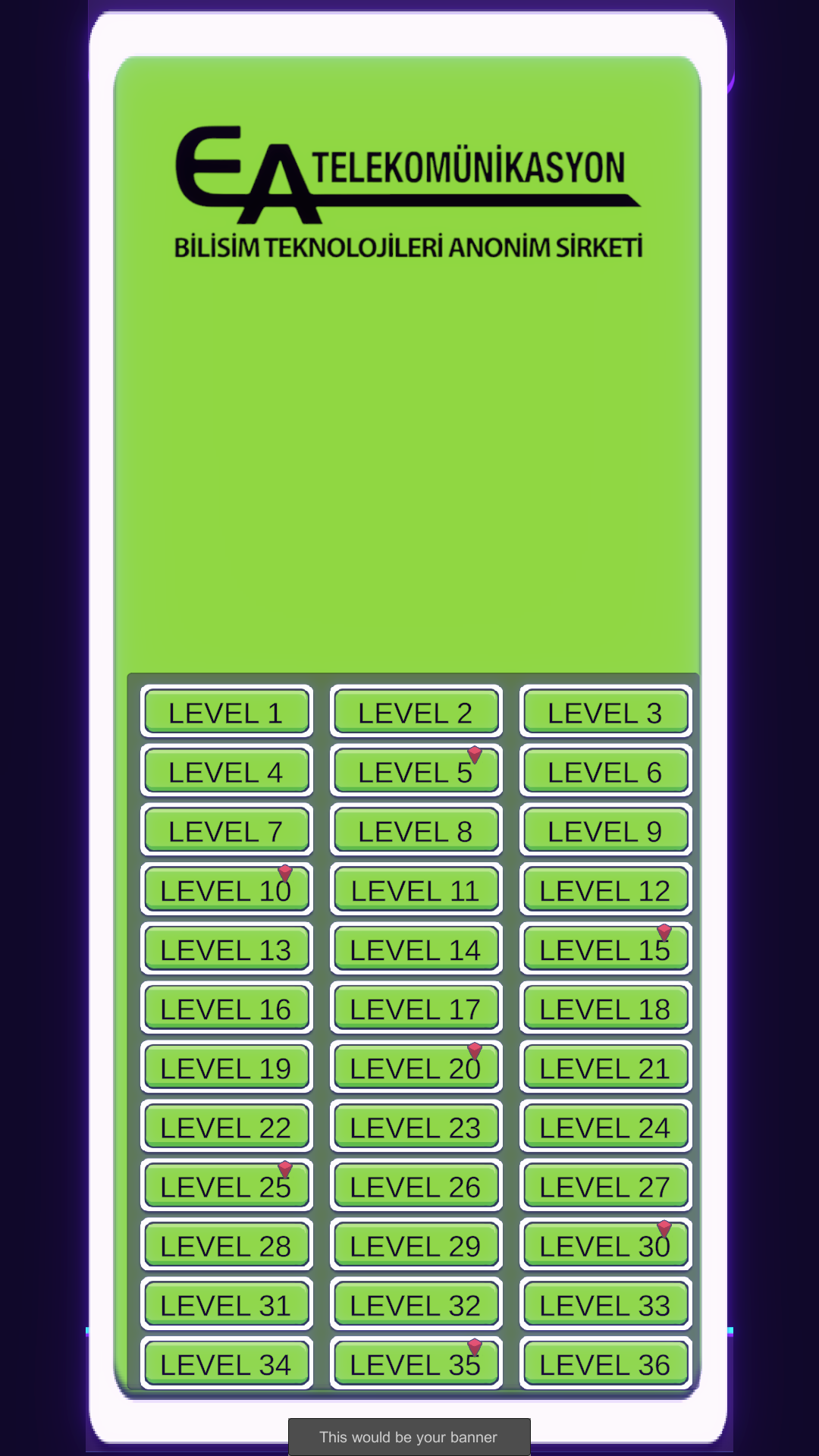The height and width of the screenshot is (1456, 819).
Task: Start LEVEL 24
Action: (x=605, y=1125)
